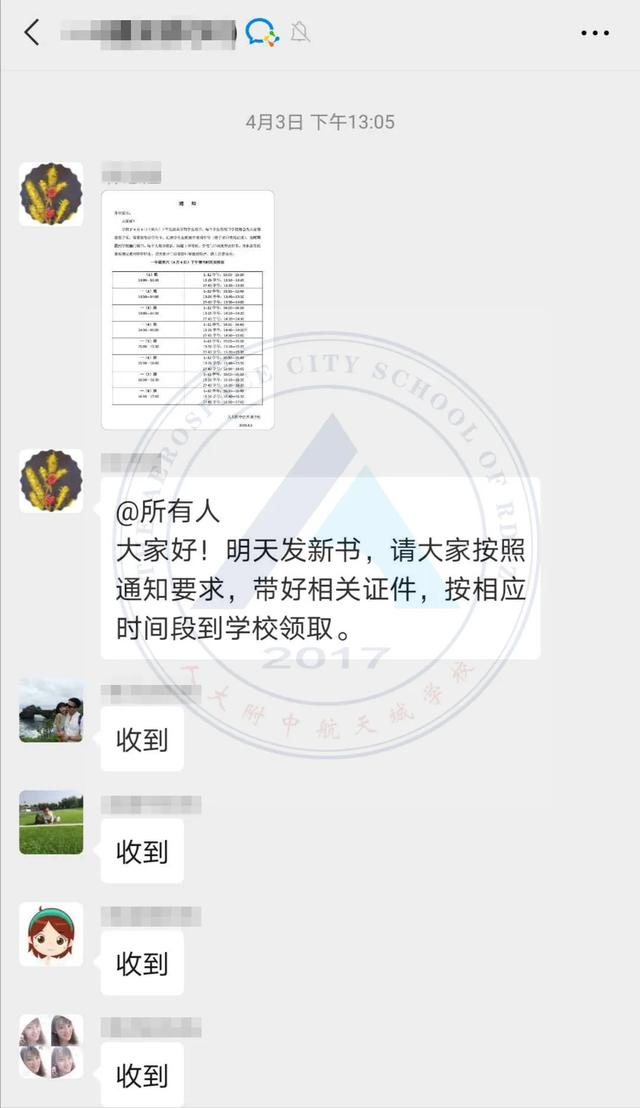
Task: Open the three-dot overflow menu
Action: tap(594, 33)
